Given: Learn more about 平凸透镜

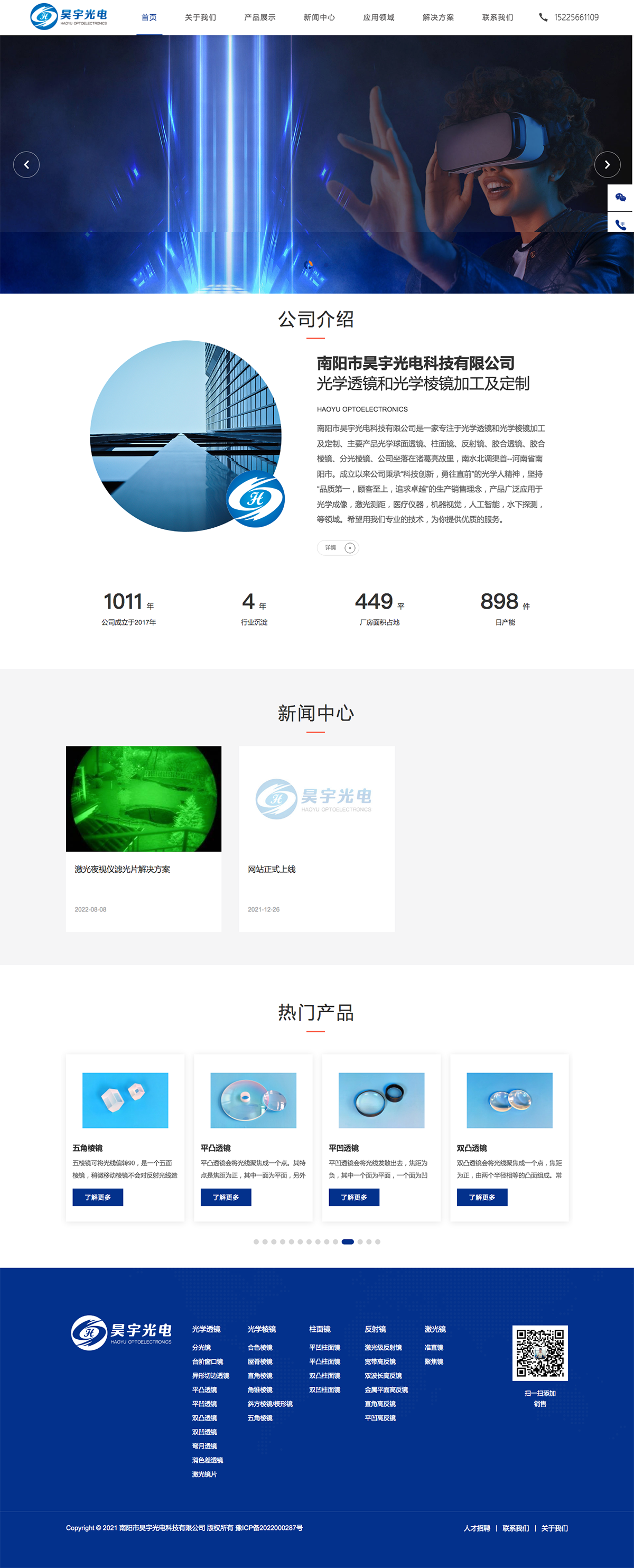Looking at the screenshot, I should coord(226,1197).
